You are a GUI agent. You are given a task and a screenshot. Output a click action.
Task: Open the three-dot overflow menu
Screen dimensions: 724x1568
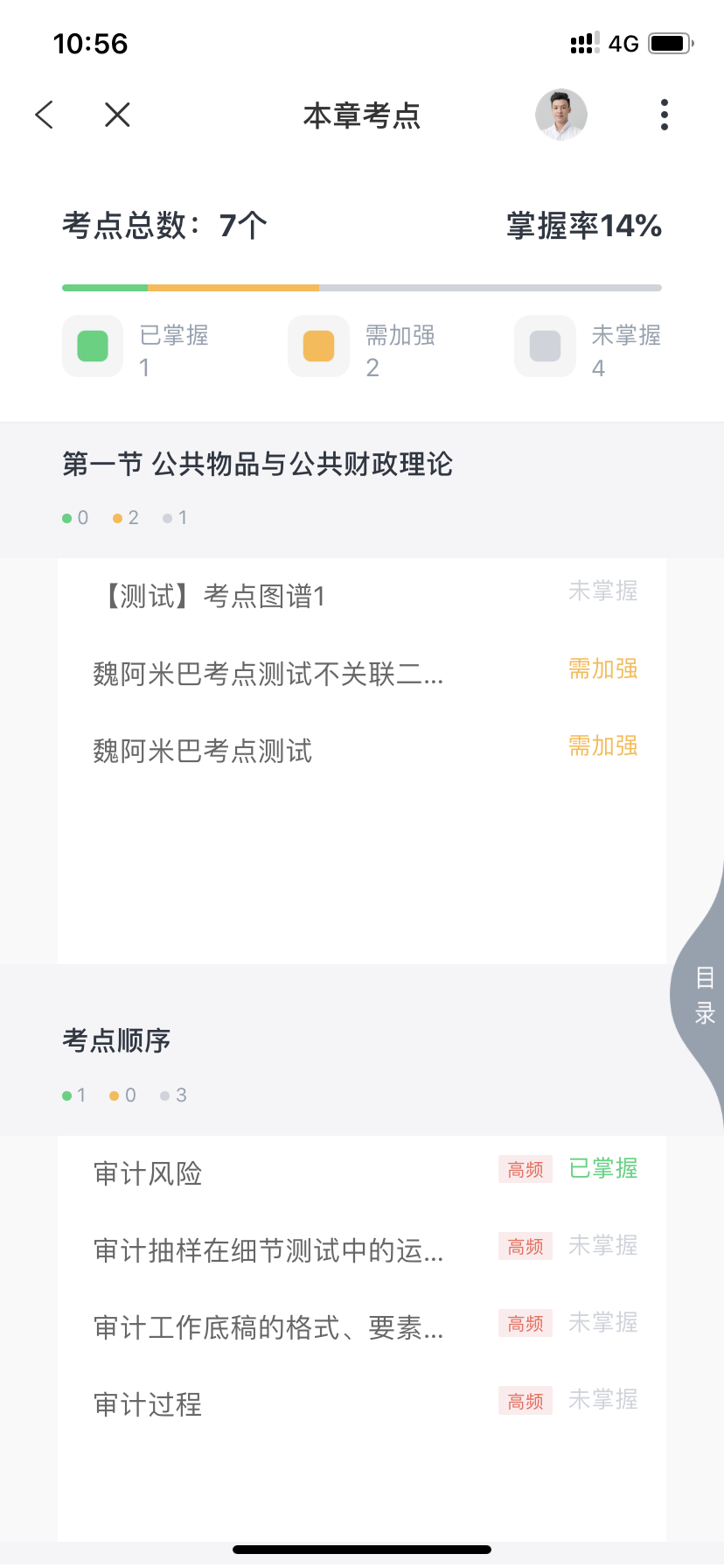point(665,115)
